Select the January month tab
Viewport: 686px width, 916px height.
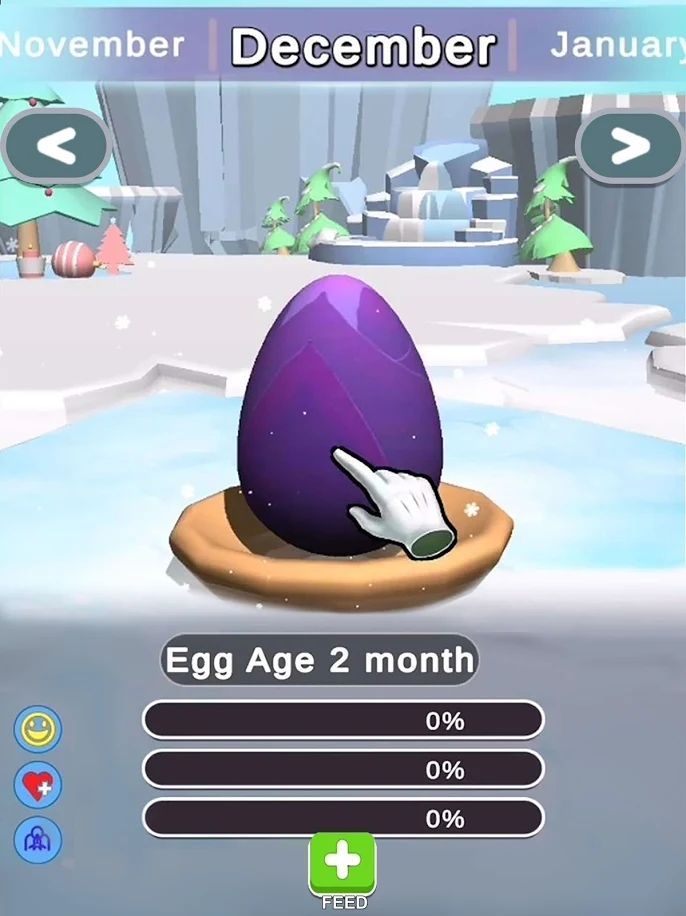point(616,45)
